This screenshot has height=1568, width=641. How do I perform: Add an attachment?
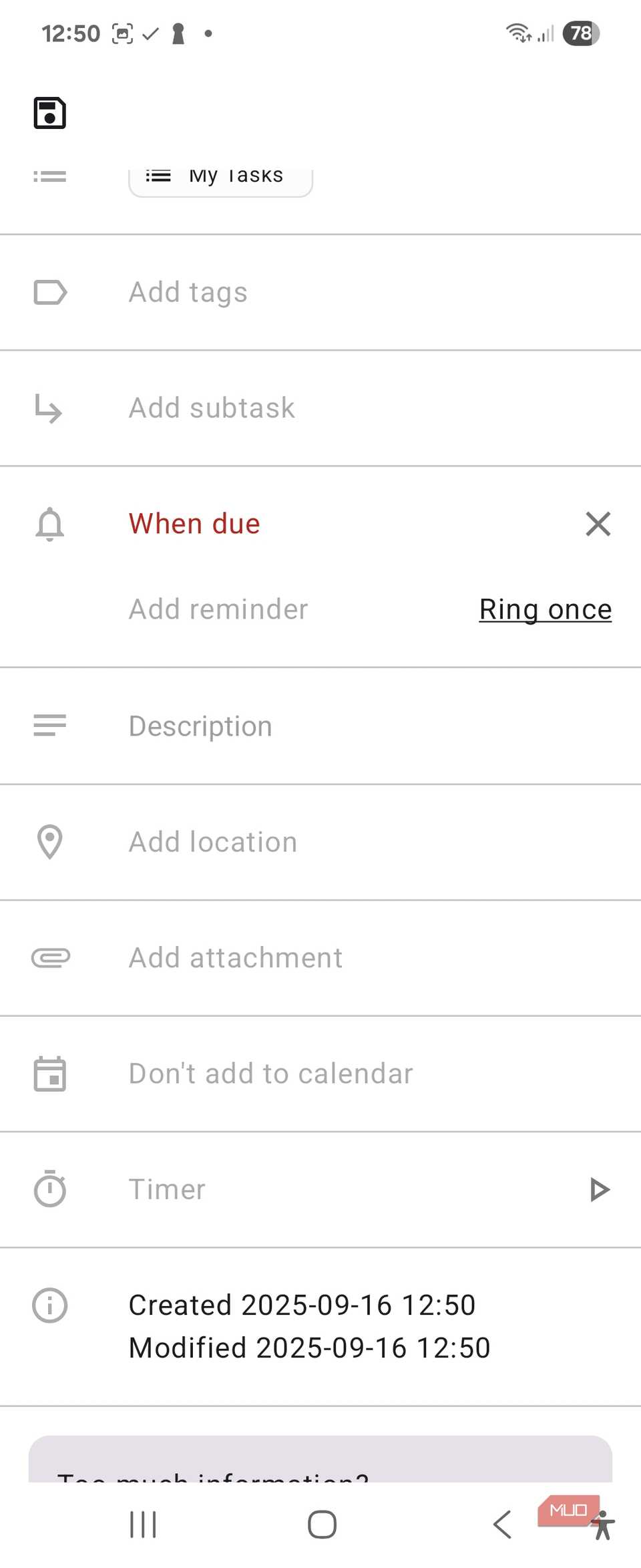[235, 957]
